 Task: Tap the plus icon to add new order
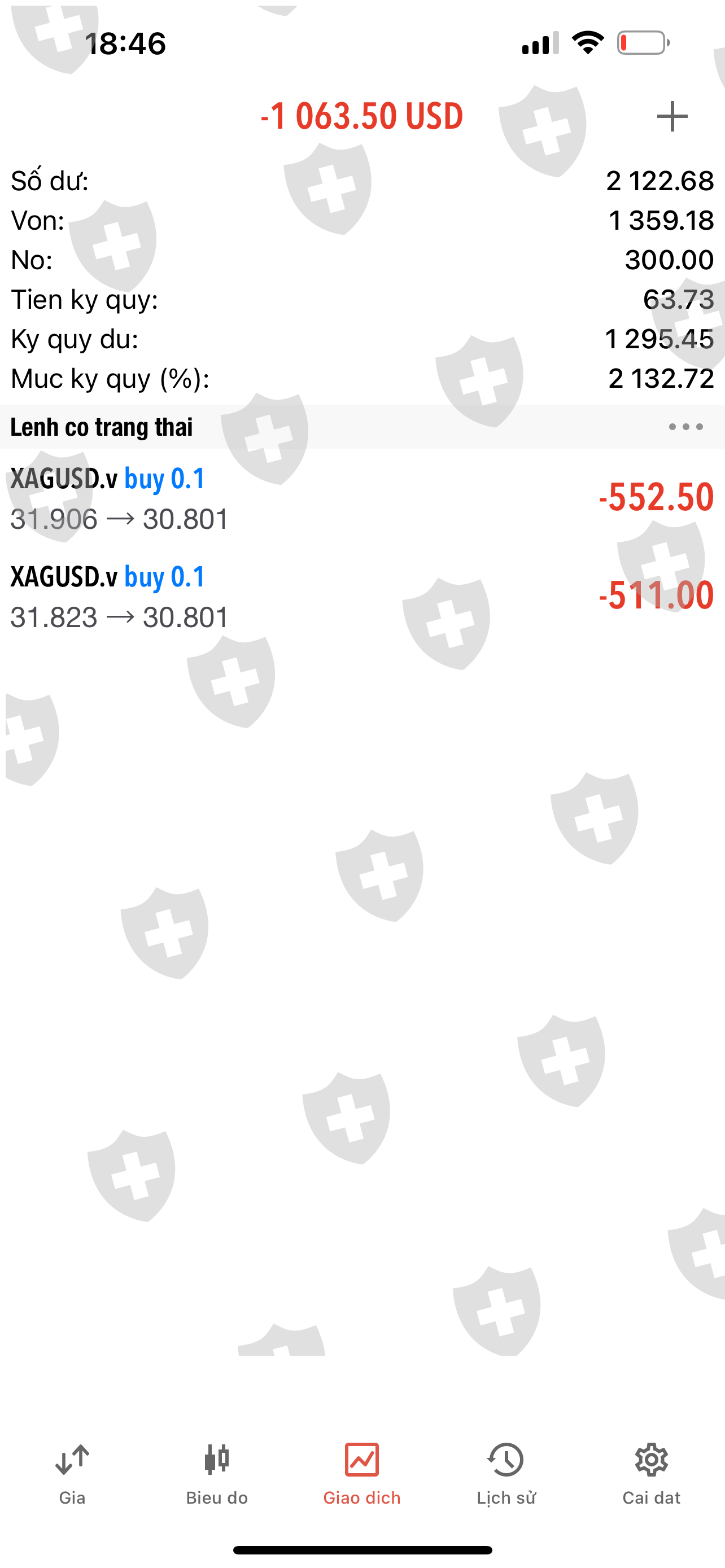click(672, 116)
